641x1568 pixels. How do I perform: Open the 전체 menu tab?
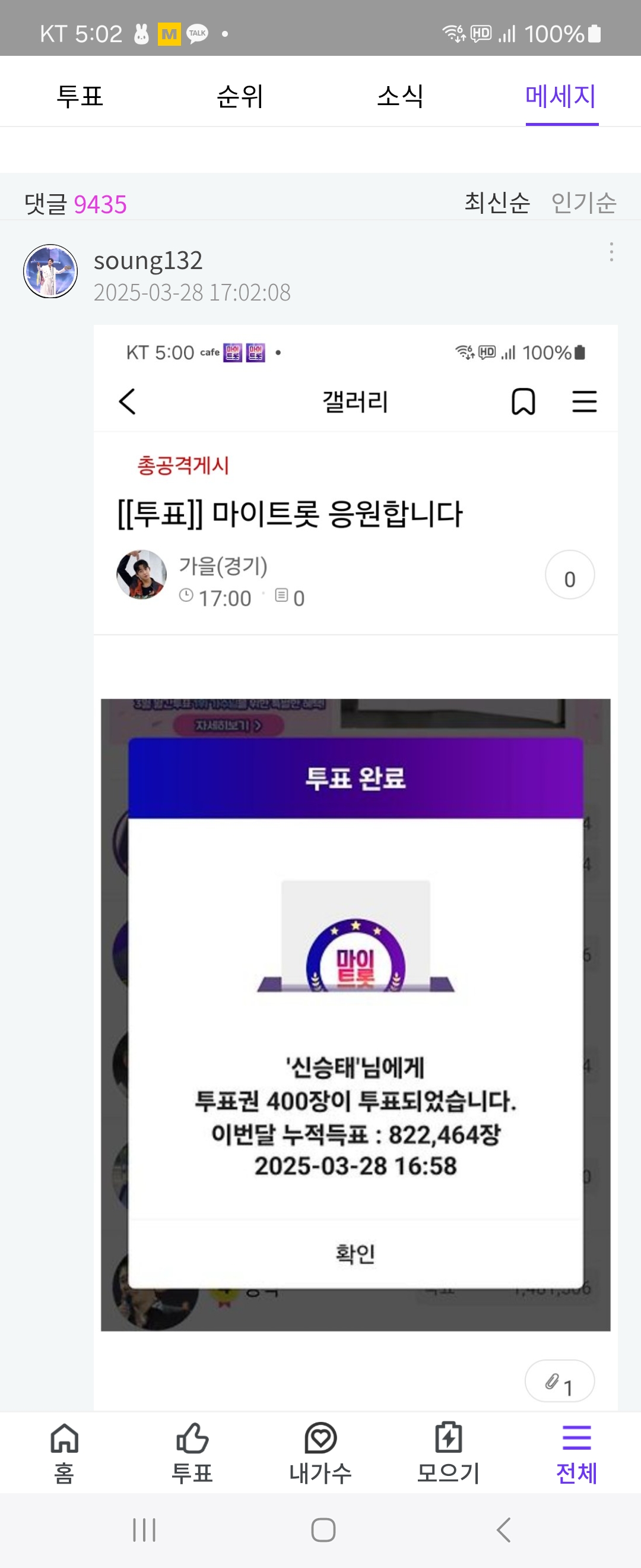coord(576,1453)
